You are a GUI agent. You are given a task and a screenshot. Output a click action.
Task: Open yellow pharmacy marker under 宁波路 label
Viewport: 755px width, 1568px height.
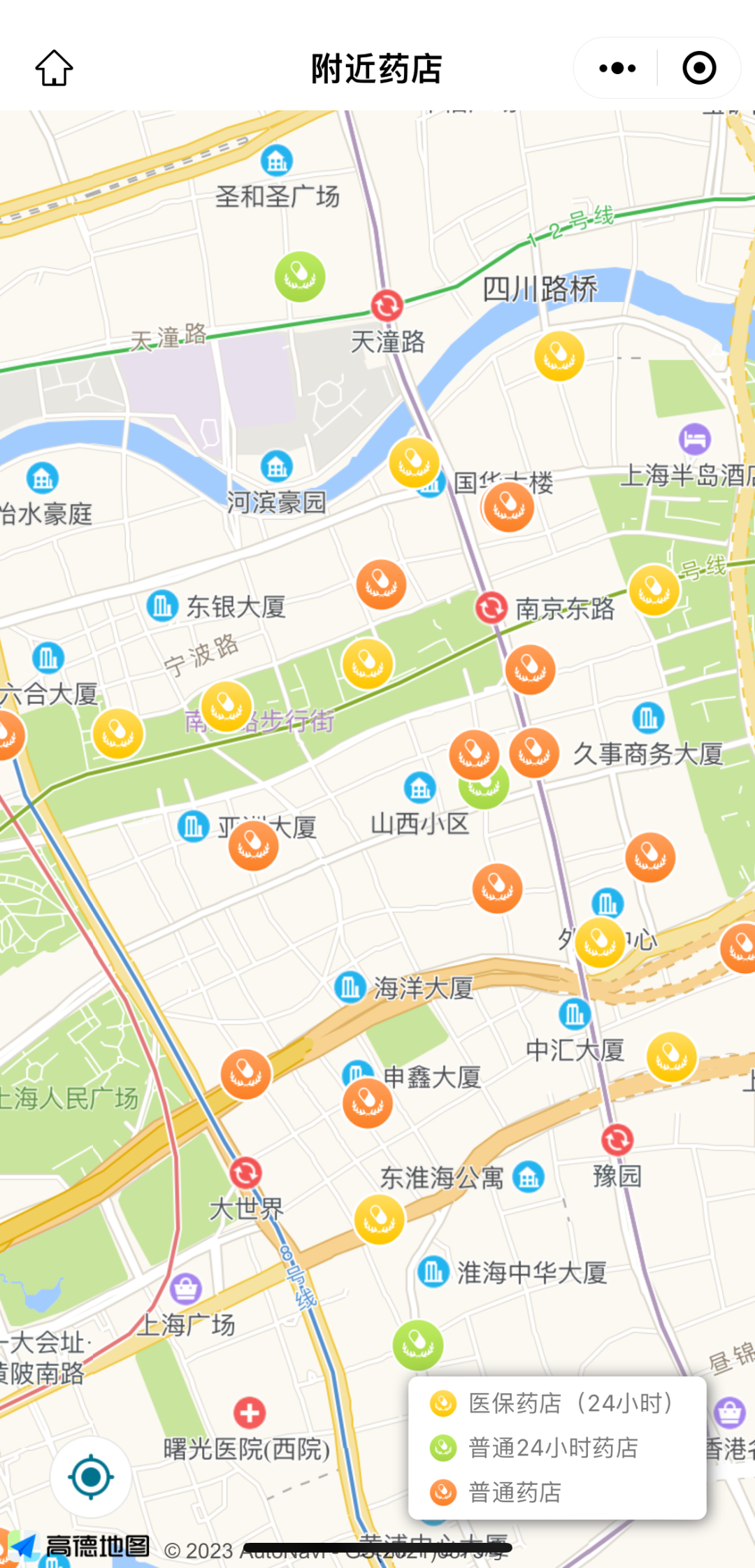click(x=226, y=706)
